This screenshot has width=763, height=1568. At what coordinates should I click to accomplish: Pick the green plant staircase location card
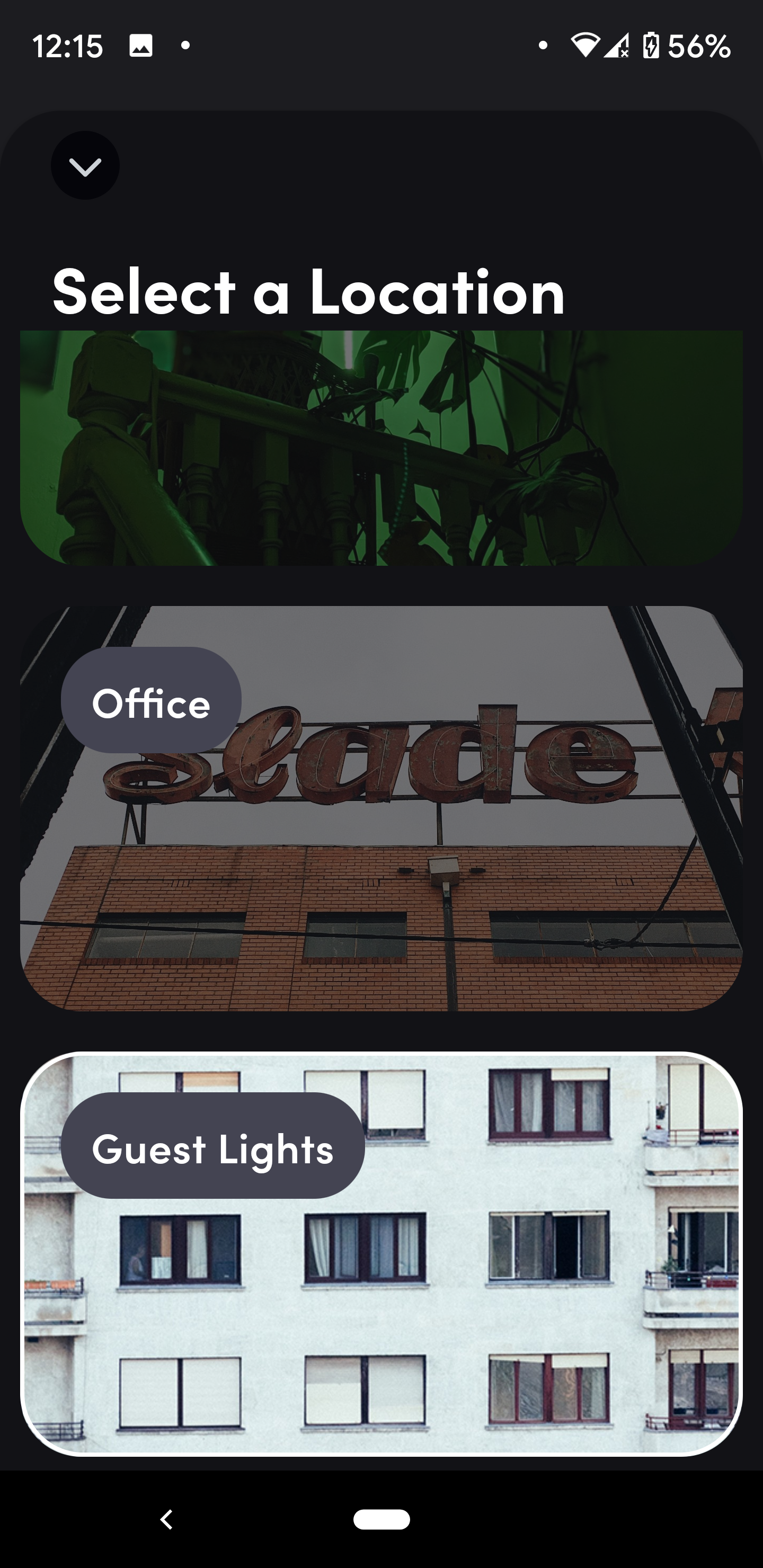click(x=381, y=448)
